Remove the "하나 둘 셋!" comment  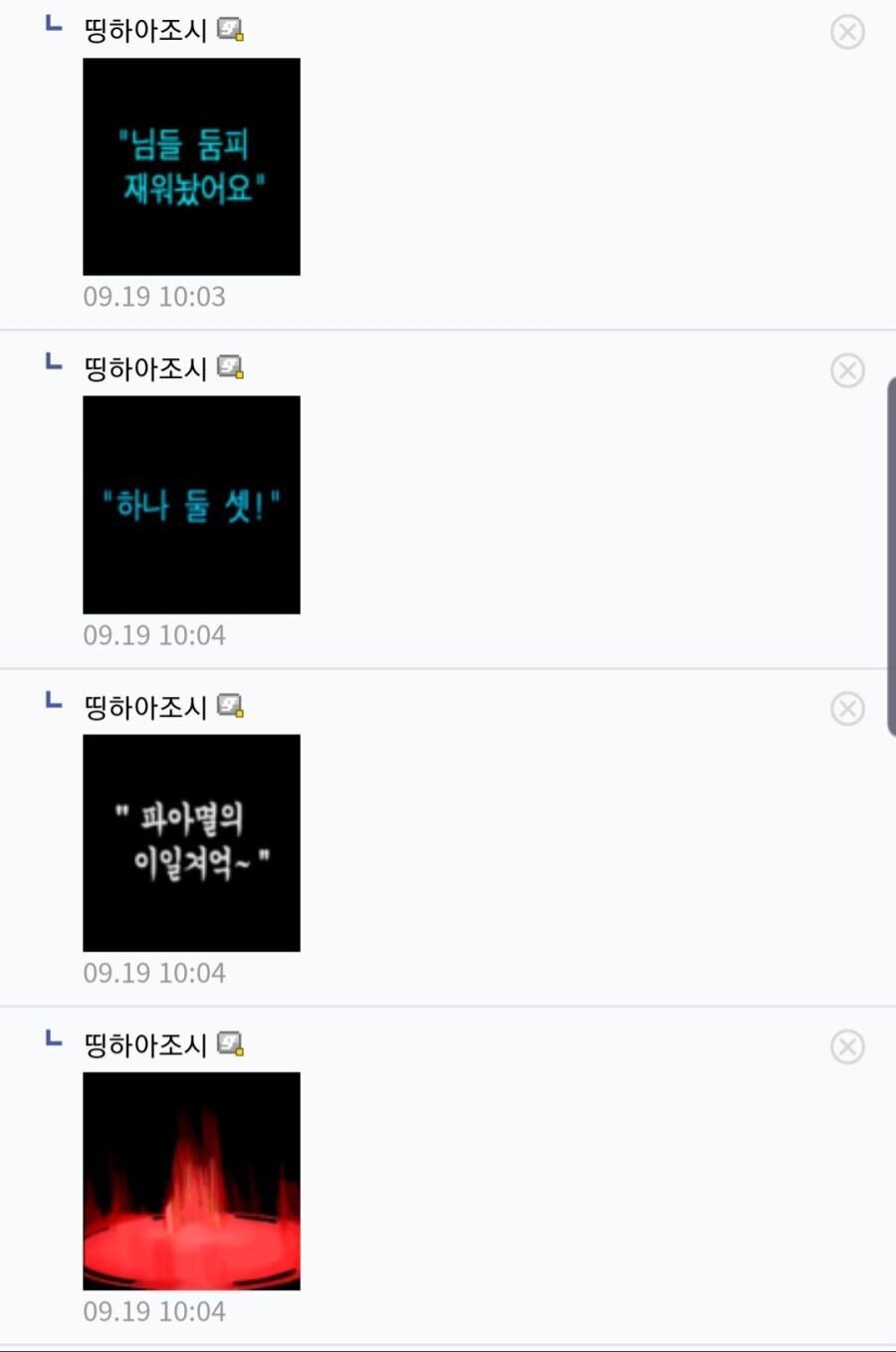(x=847, y=370)
